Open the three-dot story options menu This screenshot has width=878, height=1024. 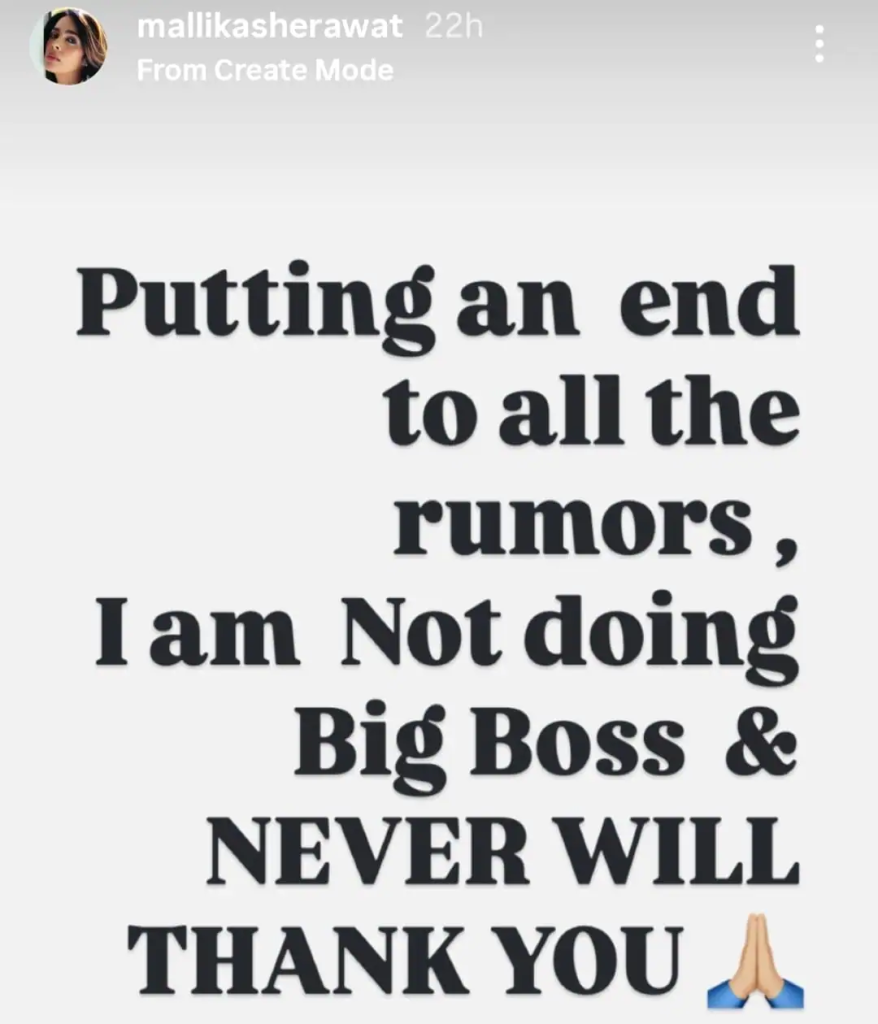(x=819, y=45)
